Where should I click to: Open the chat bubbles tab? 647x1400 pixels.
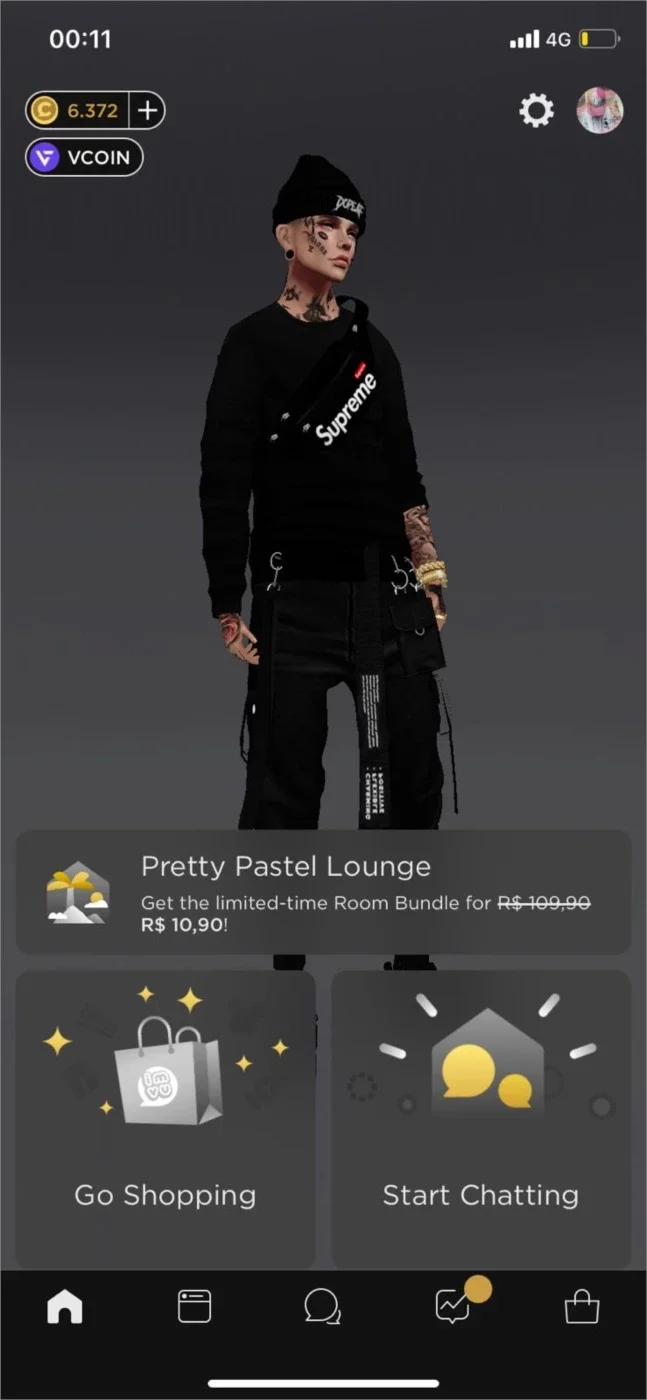click(323, 1306)
